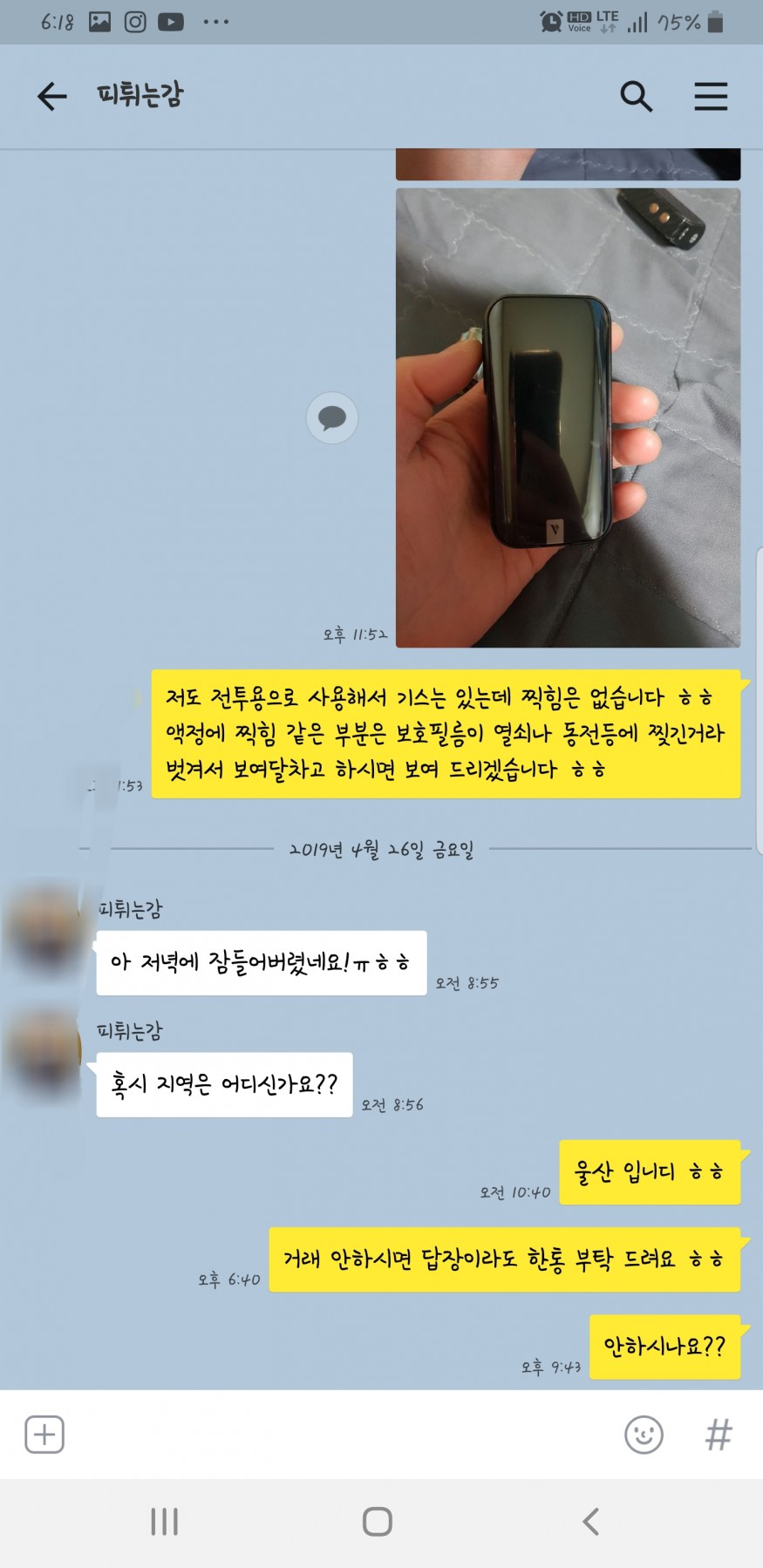The image size is (763, 1568).
Task: Open the emoticon picker
Action: click(644, 1434)
